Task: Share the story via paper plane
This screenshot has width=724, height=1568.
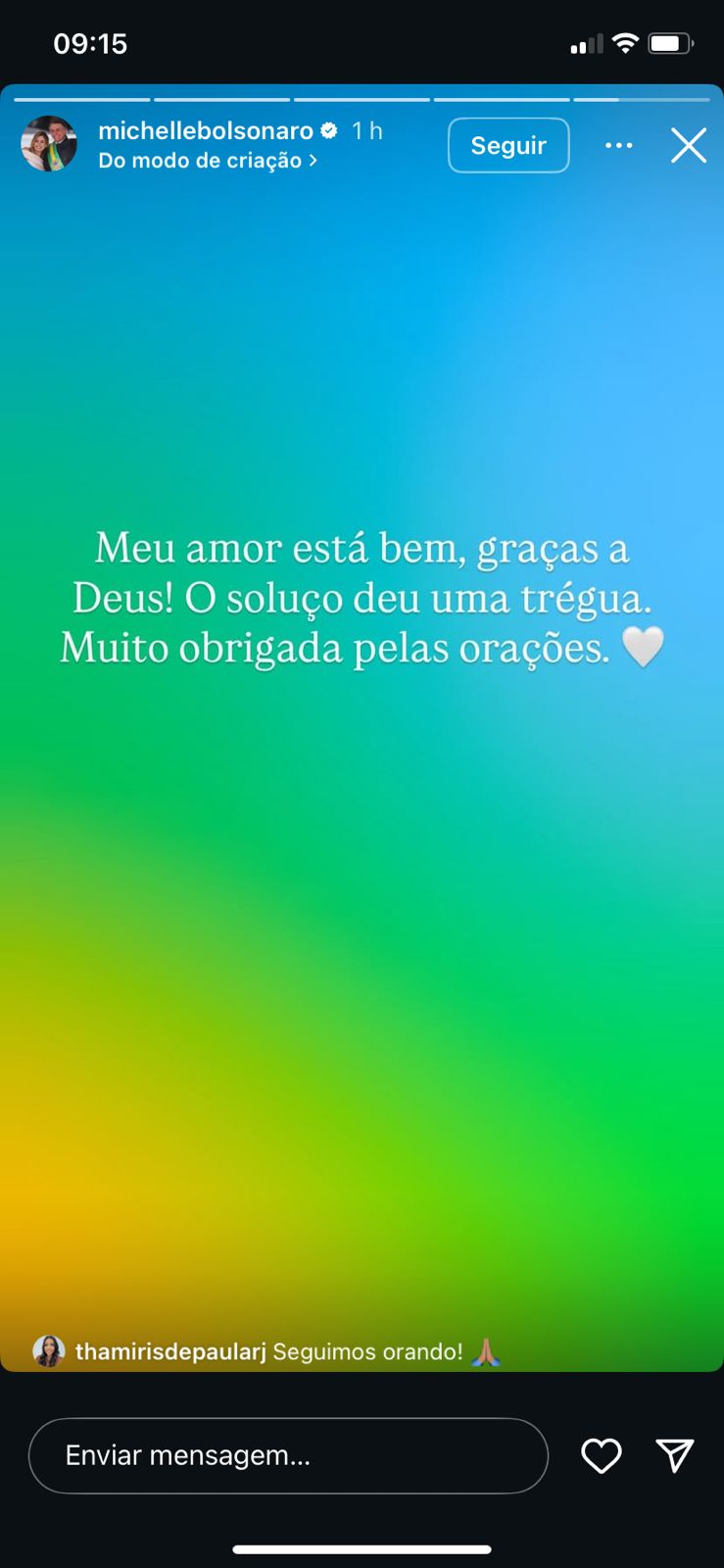Action: coord(675,1455)
